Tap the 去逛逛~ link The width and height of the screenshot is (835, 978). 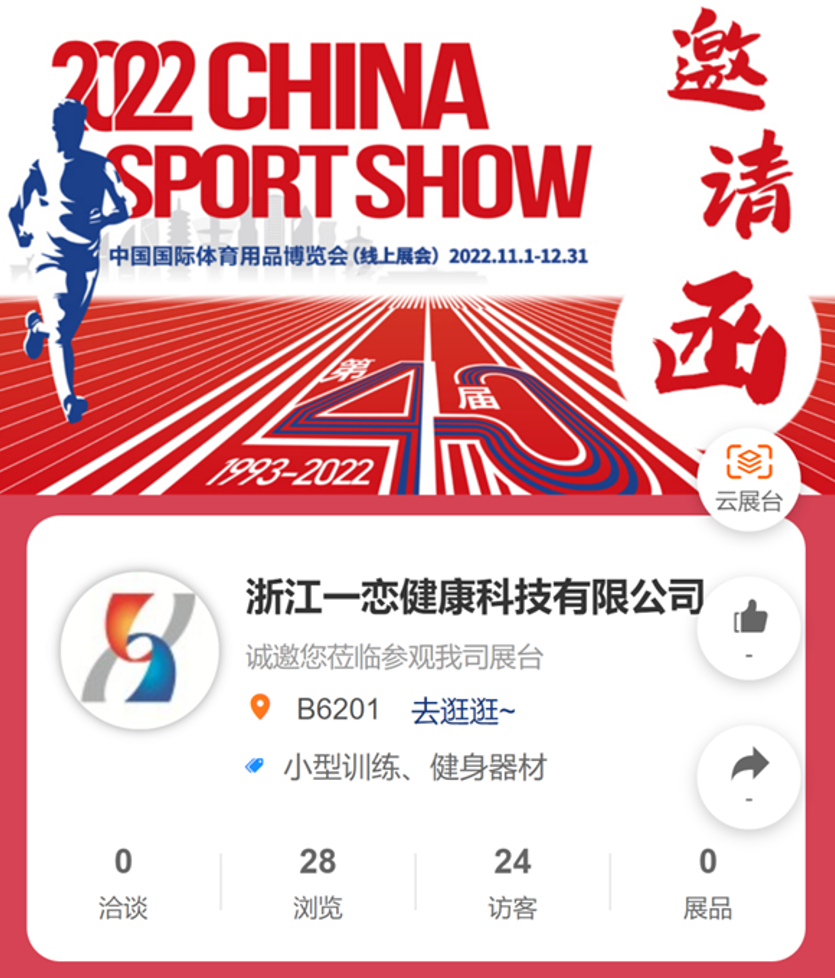[x=463, y=712]
